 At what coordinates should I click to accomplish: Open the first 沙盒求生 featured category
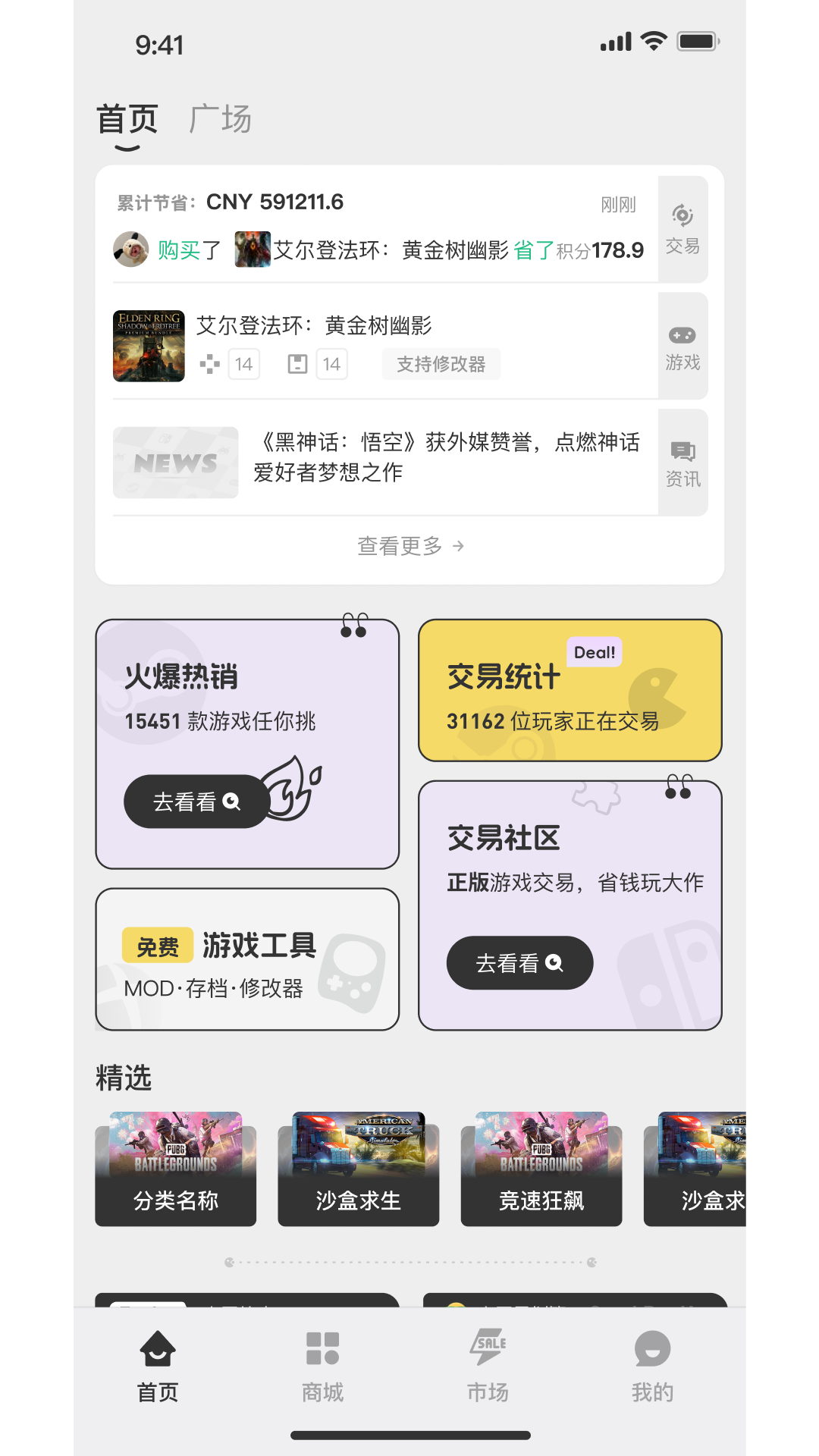(x=358, y=1169)
